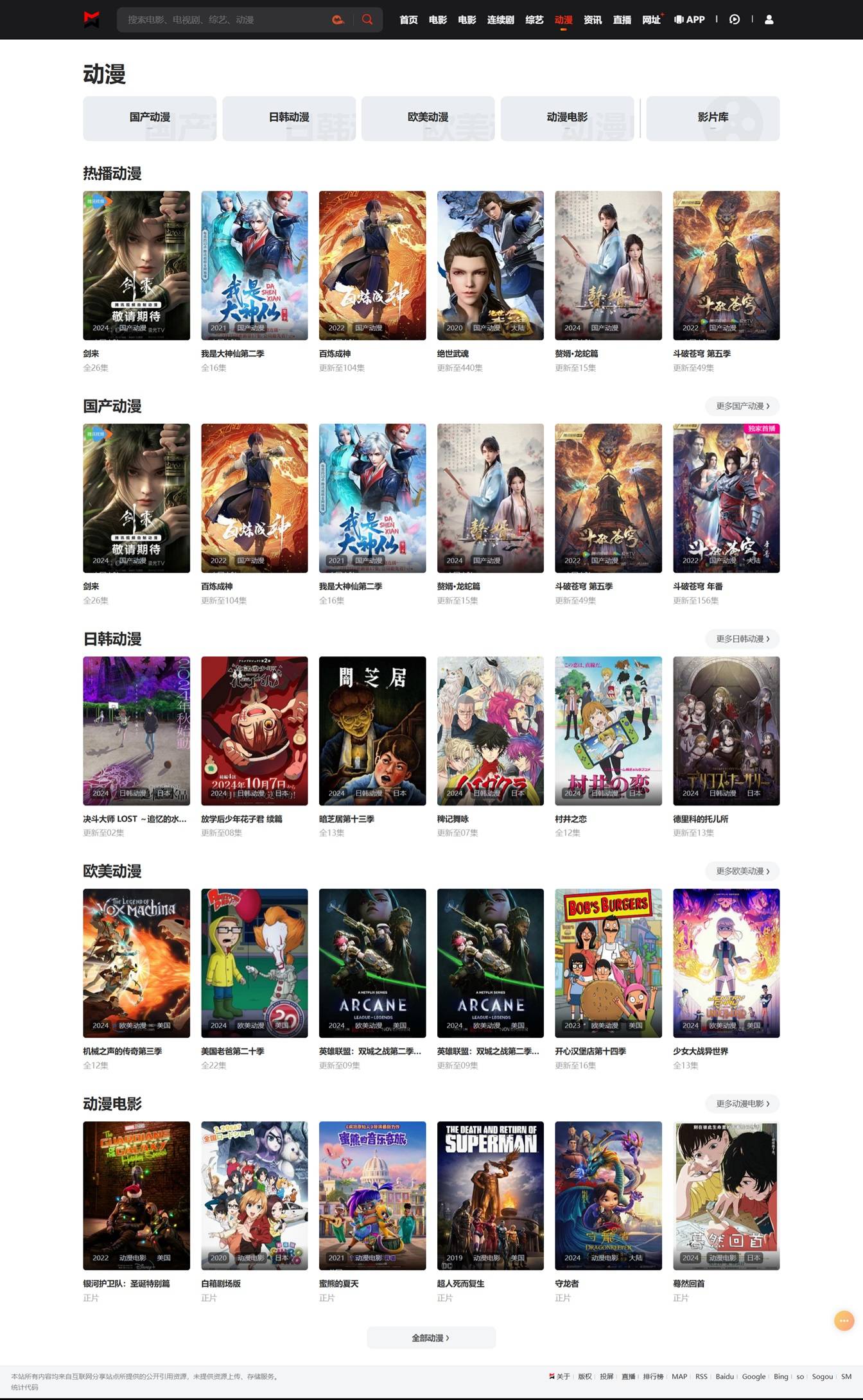Image resolution: width=863 pixels, height=1400 pixels.
Task: Open 斗破苍穹 年番 poster card
Action: (x=726, y=498)
